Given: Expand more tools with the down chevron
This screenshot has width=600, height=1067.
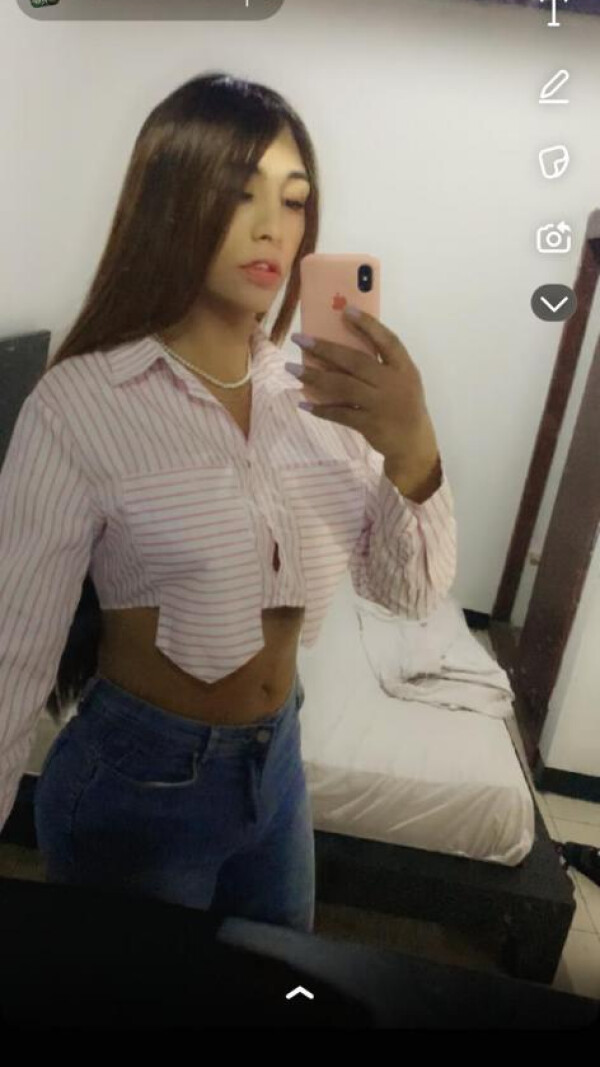Looking at the screenshot, I should (553, 303).
